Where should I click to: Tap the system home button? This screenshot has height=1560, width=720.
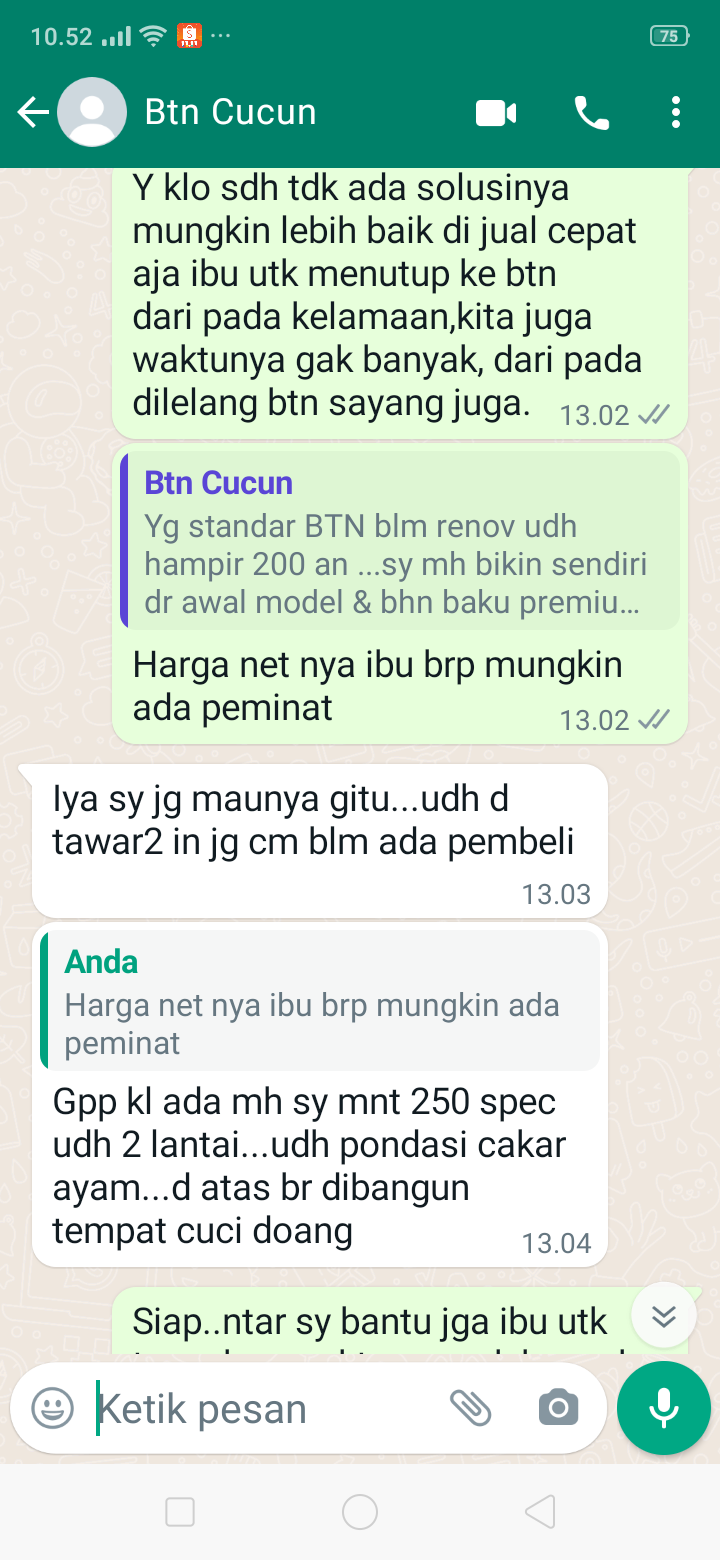click(360, 1512)
